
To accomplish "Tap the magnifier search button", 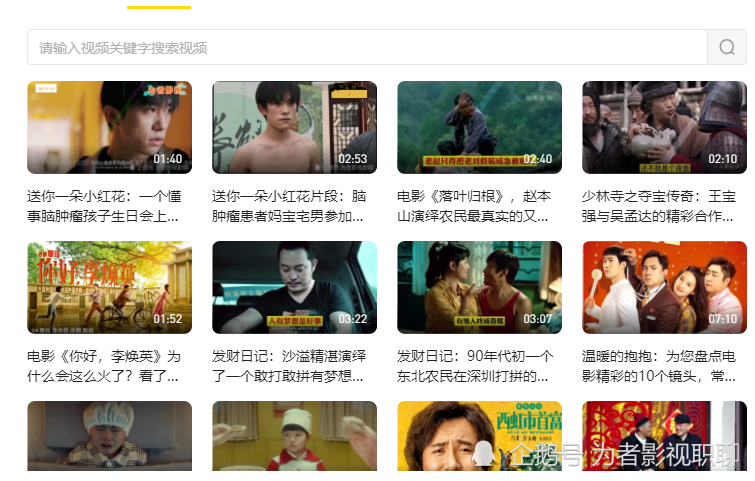I will 727,47.
